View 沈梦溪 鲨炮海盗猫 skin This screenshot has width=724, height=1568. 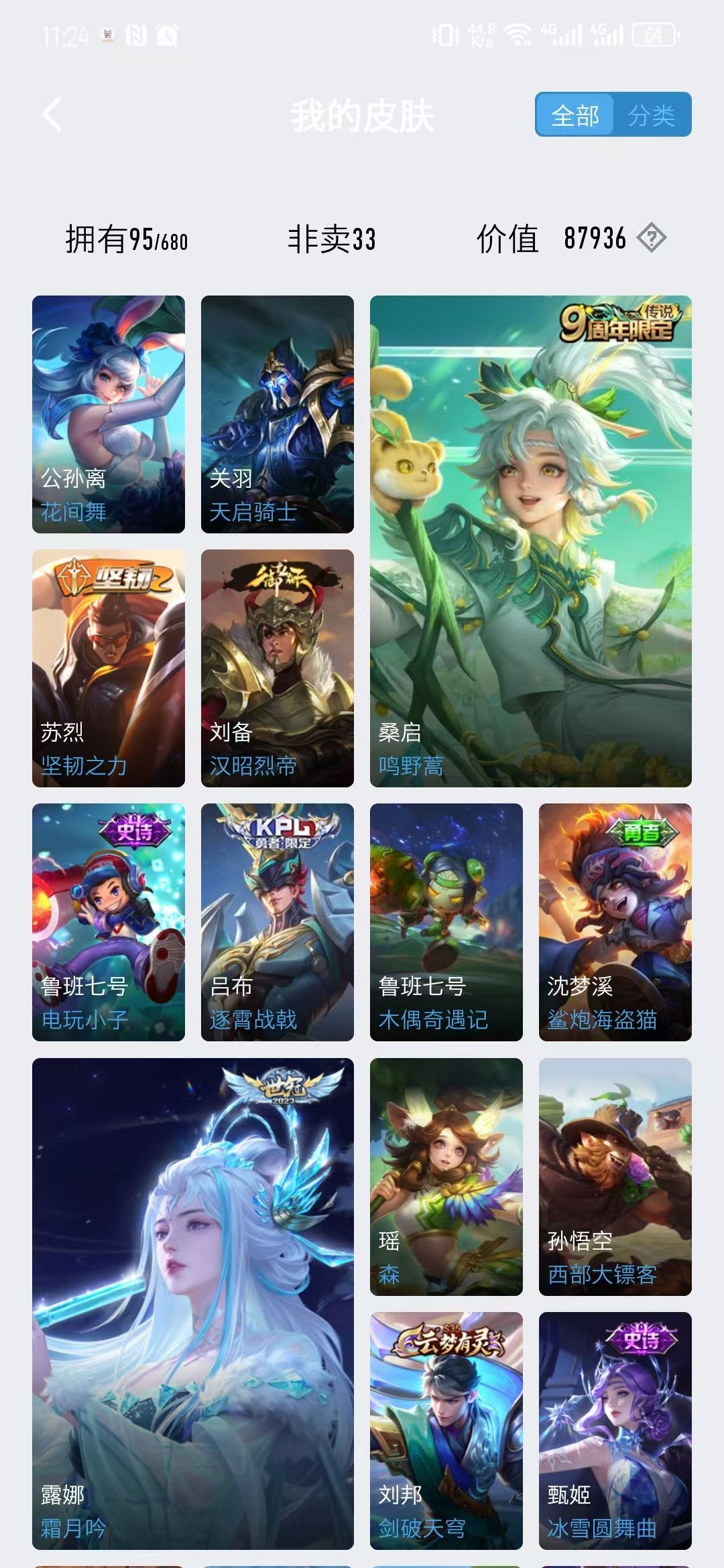615,922
